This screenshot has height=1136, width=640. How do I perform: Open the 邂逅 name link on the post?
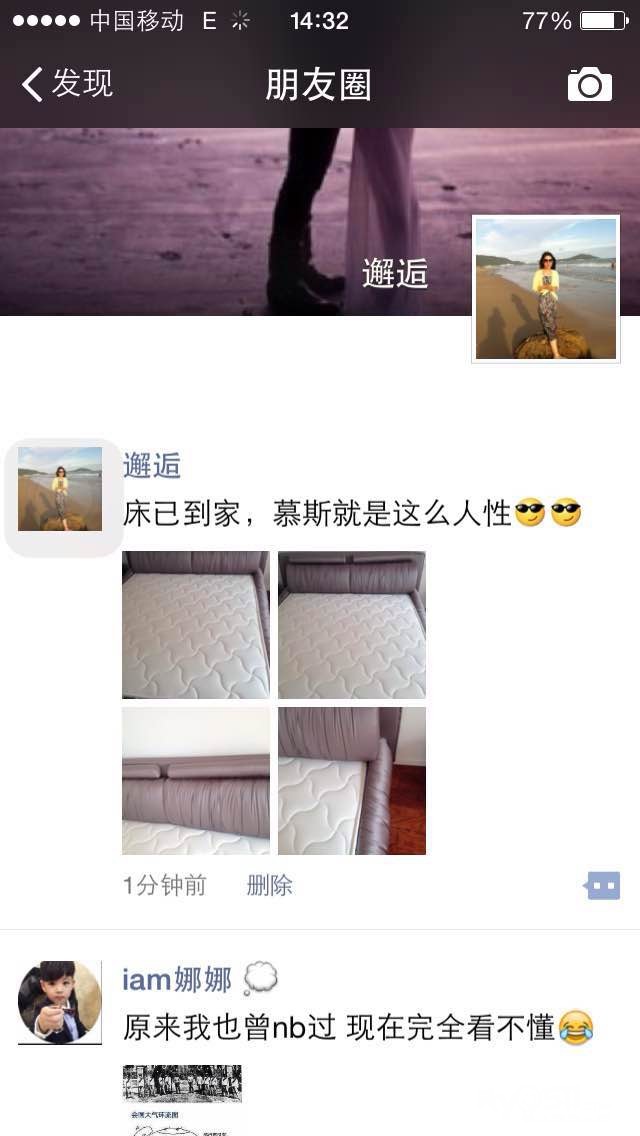[152, 465]
